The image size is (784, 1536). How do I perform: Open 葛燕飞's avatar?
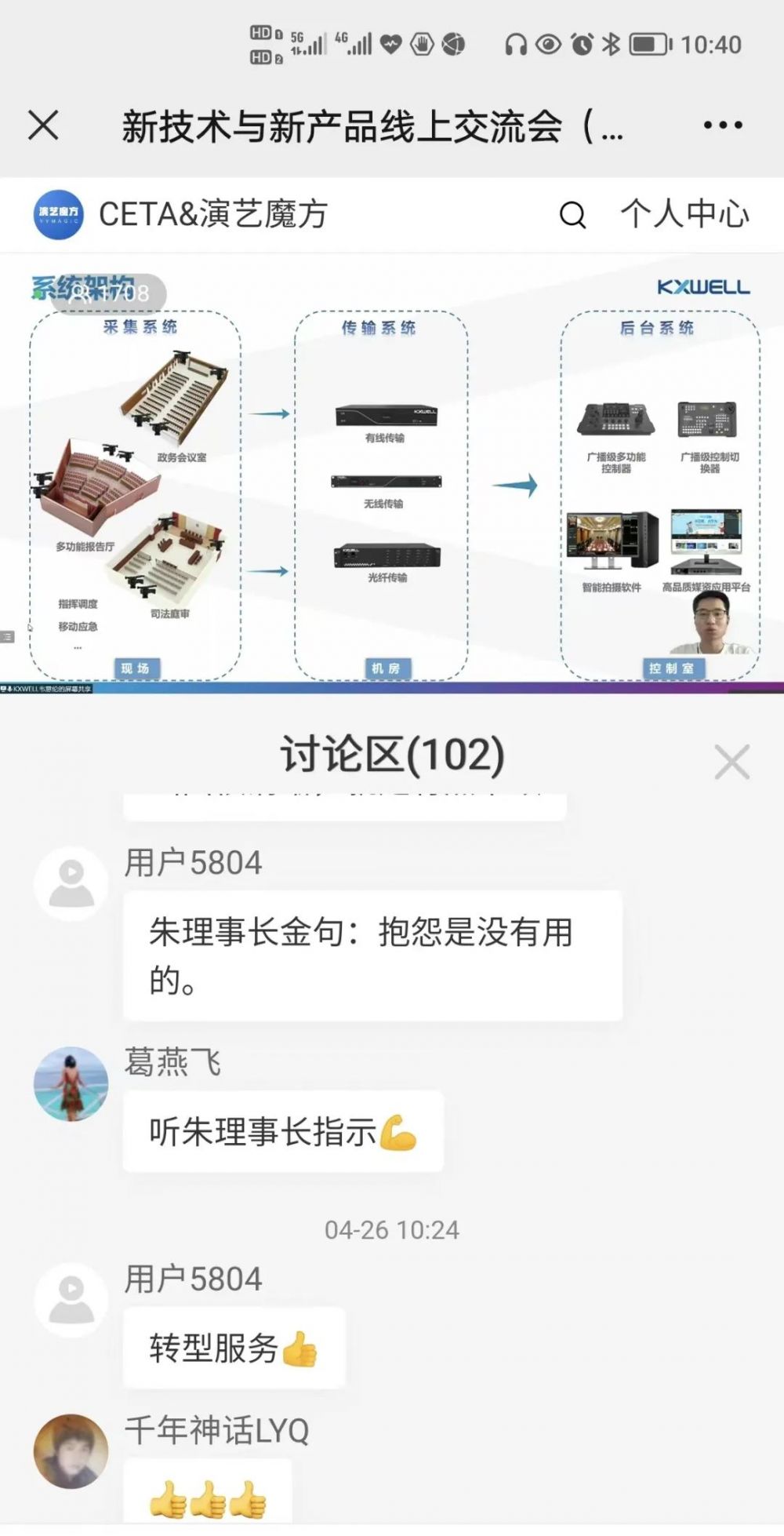point(71,1083)
